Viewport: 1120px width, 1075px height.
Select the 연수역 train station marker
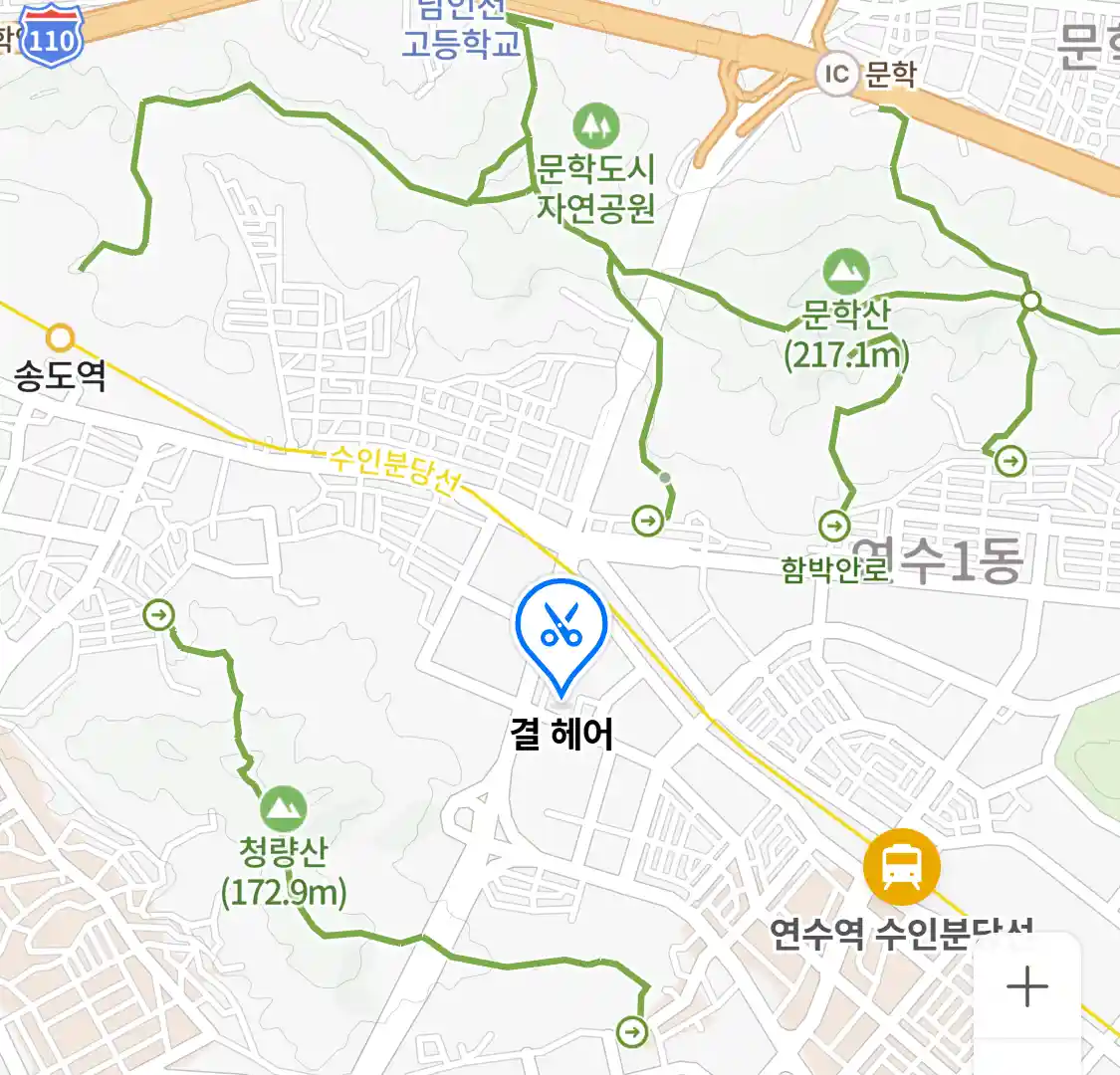(901, 866)
